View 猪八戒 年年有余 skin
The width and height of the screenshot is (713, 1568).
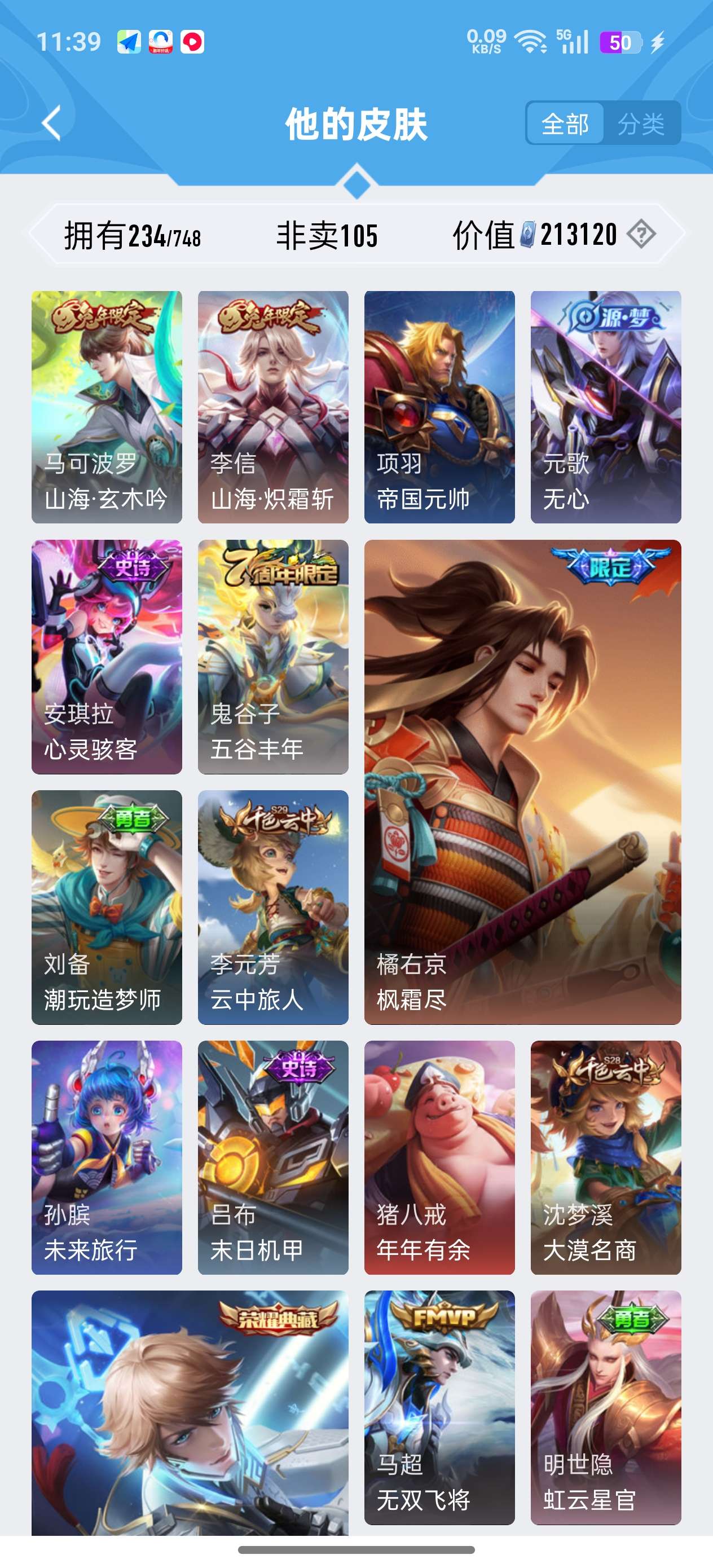point(439,1157)
